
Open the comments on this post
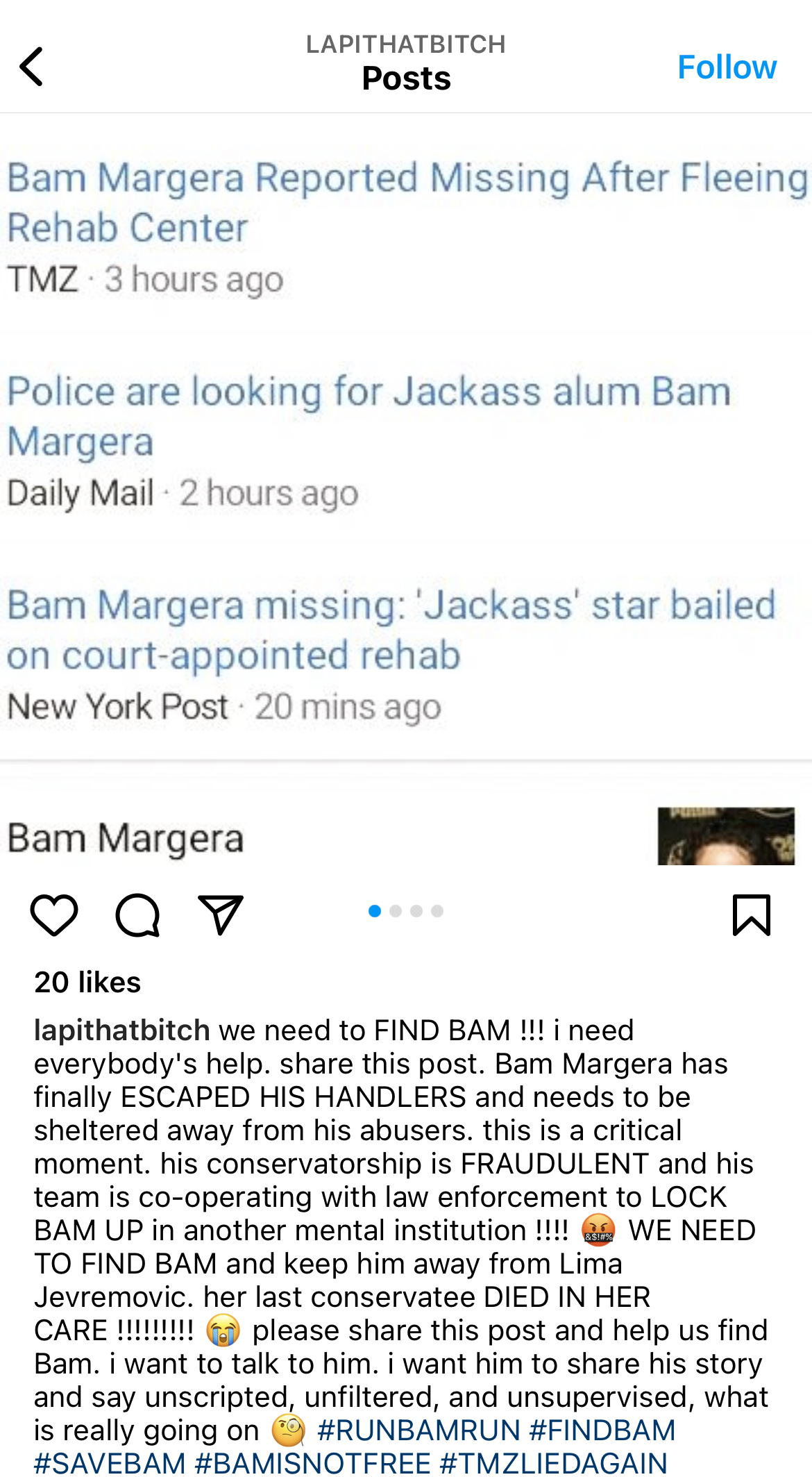[137, 915]
